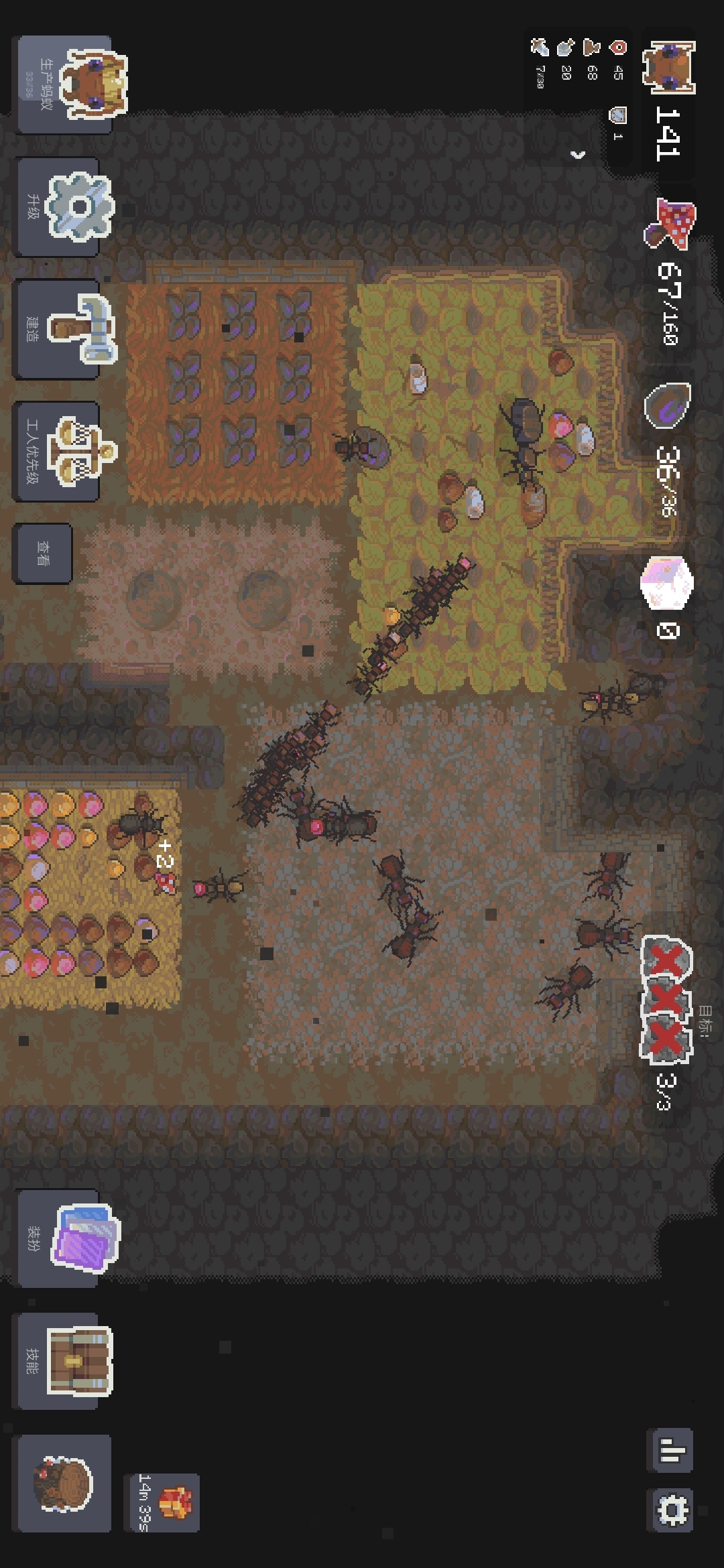
Task: Open the statistics chart icon
Action: (670, 1451)
